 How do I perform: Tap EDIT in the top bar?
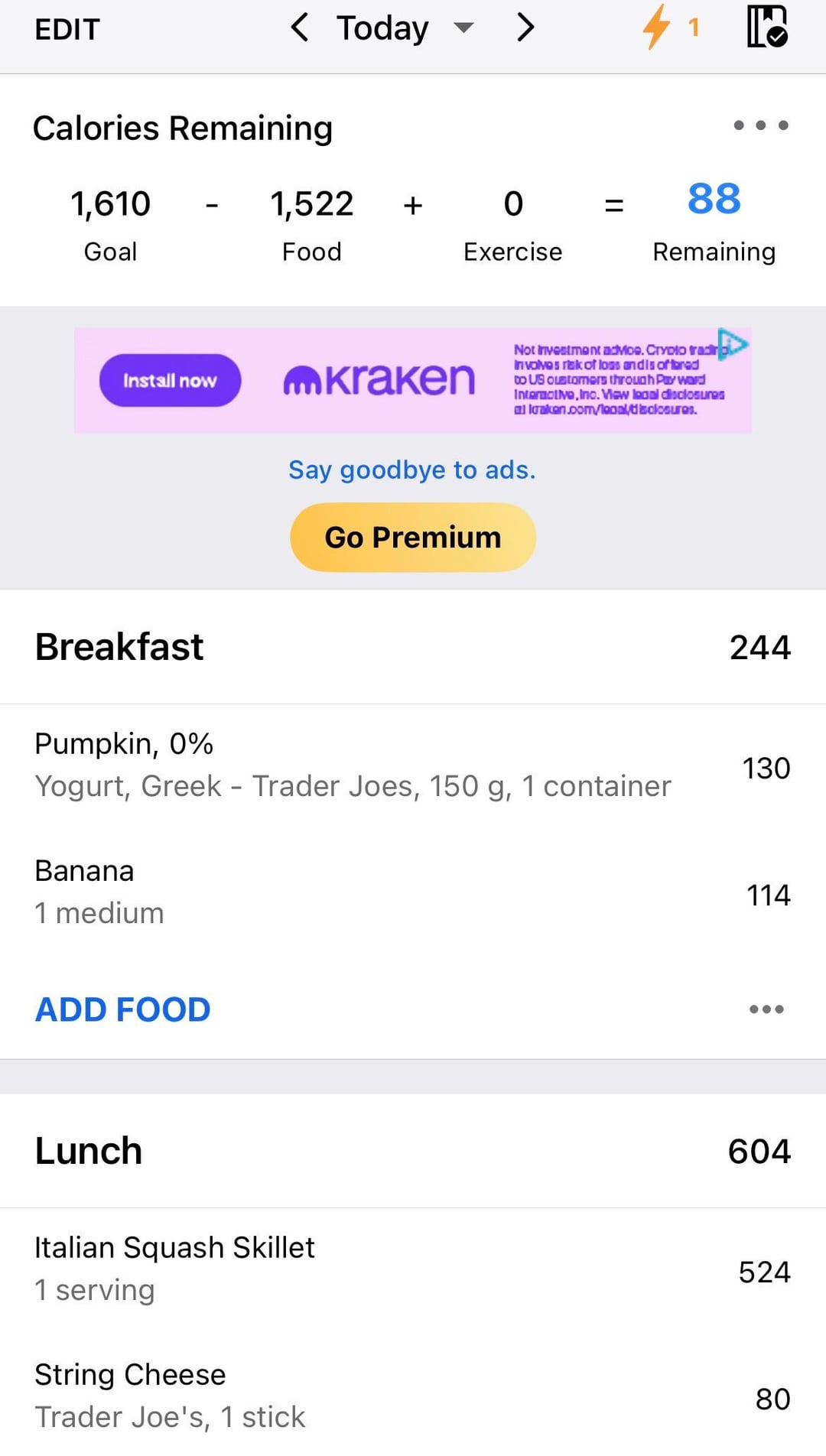pos(67,29)
